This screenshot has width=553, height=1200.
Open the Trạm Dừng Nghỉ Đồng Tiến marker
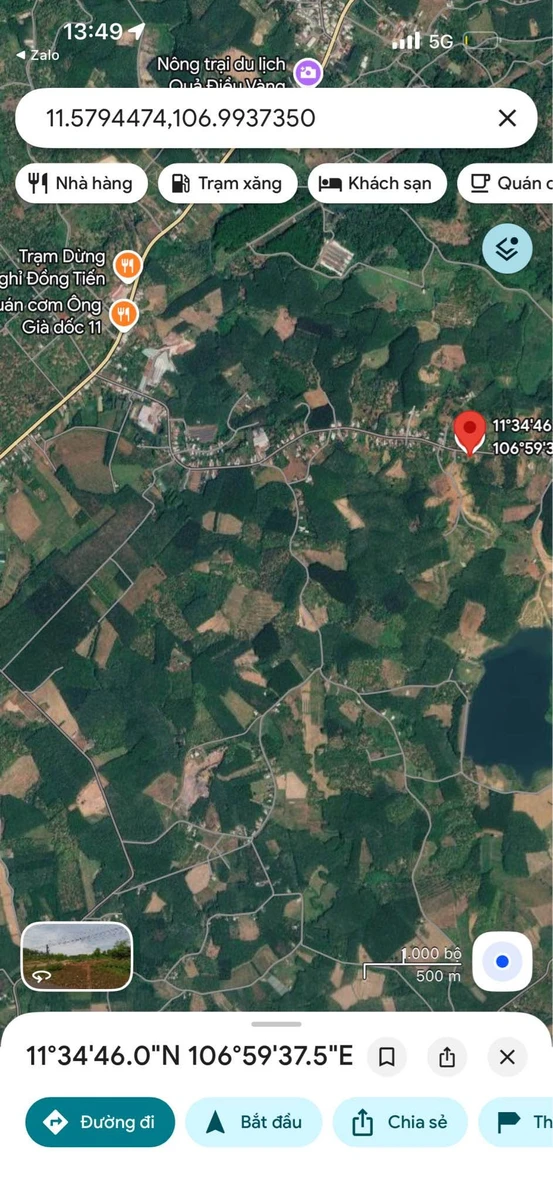point(126,265)
